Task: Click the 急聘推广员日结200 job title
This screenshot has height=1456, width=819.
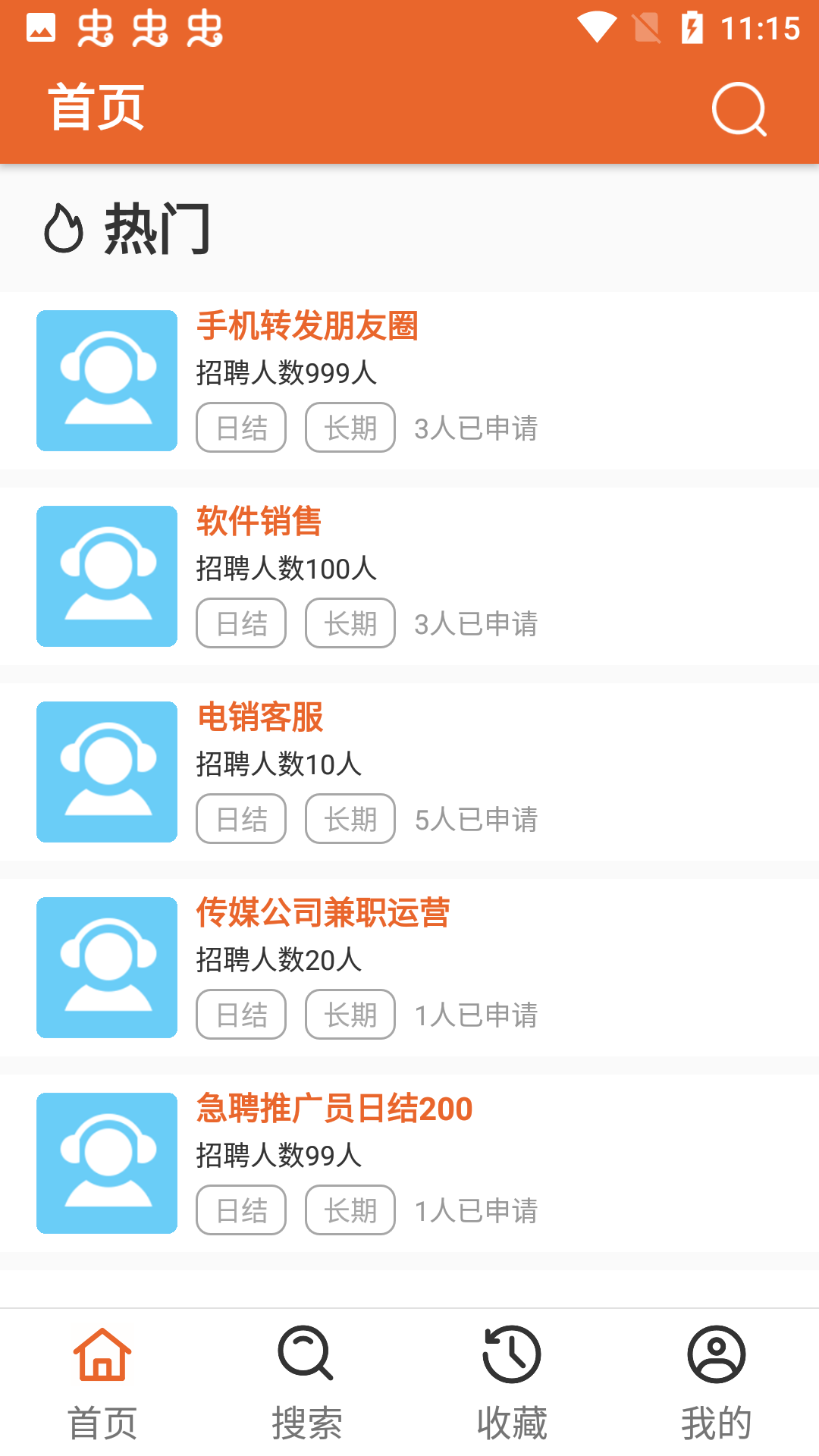Action: tap(334, 1108)
